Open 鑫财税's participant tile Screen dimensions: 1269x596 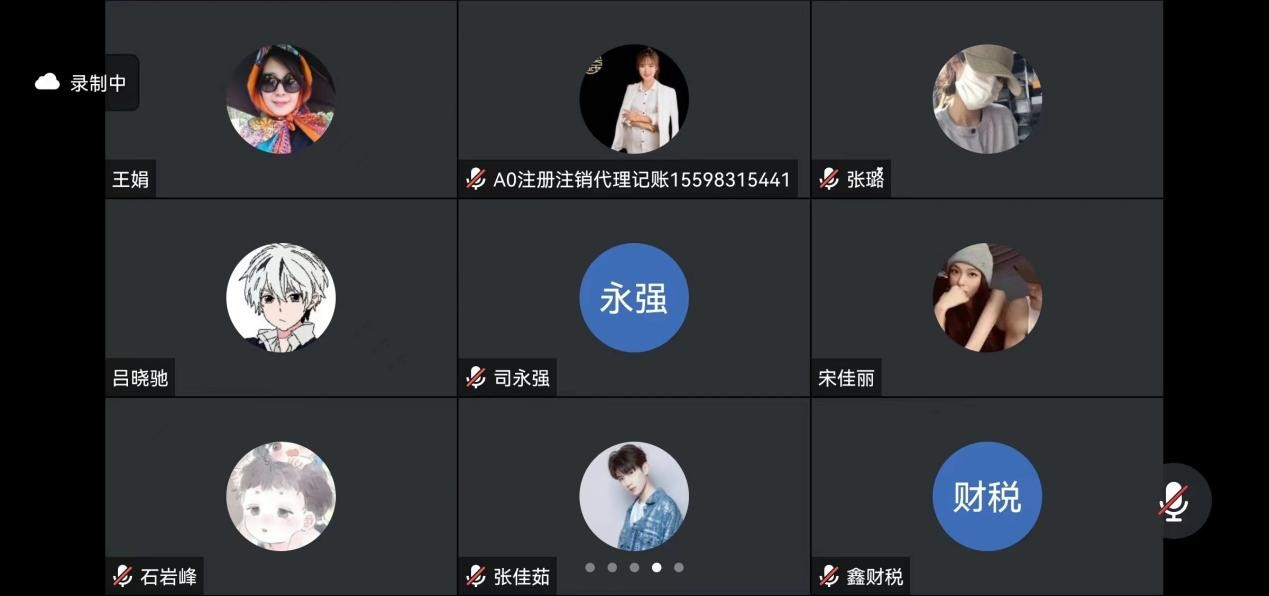pos(987,496)
